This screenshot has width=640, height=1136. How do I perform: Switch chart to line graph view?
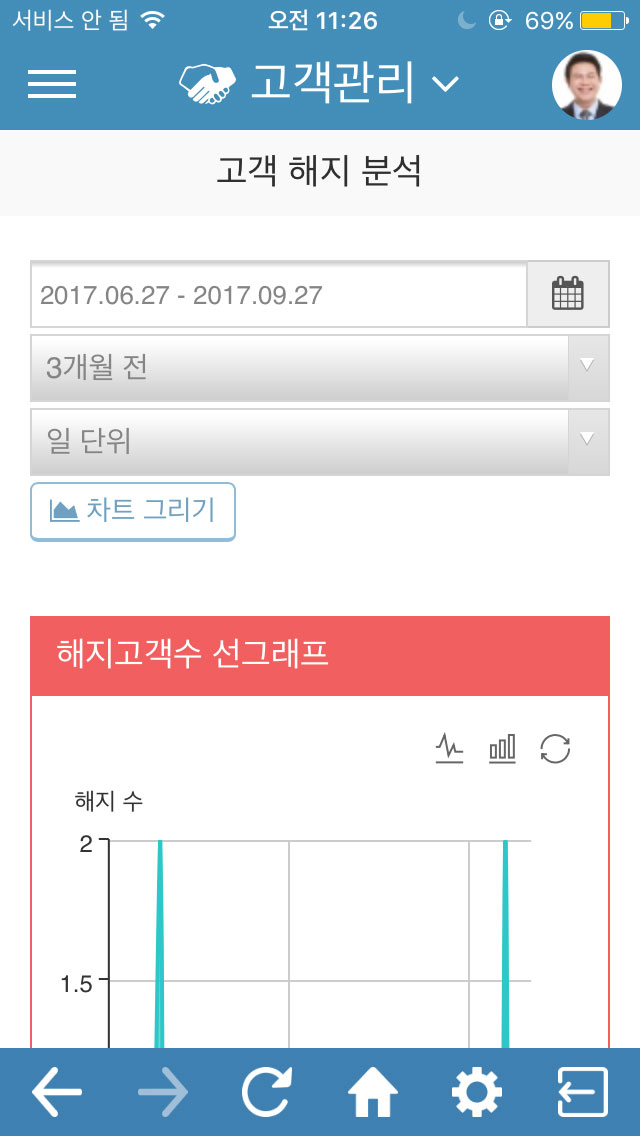click(x=449, y=748)
